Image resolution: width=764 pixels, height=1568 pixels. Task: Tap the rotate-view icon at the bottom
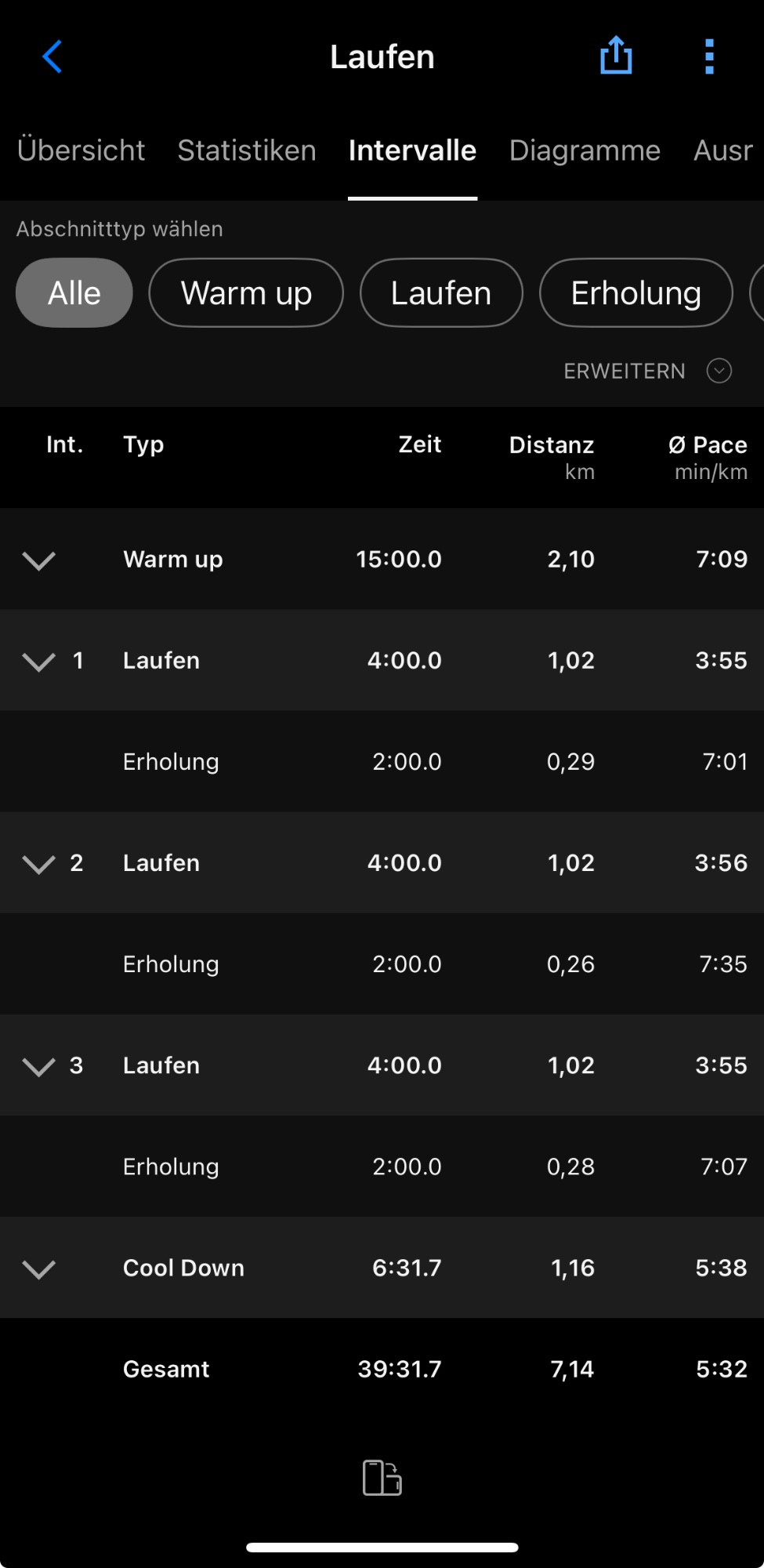click(x=382, y=1478)
